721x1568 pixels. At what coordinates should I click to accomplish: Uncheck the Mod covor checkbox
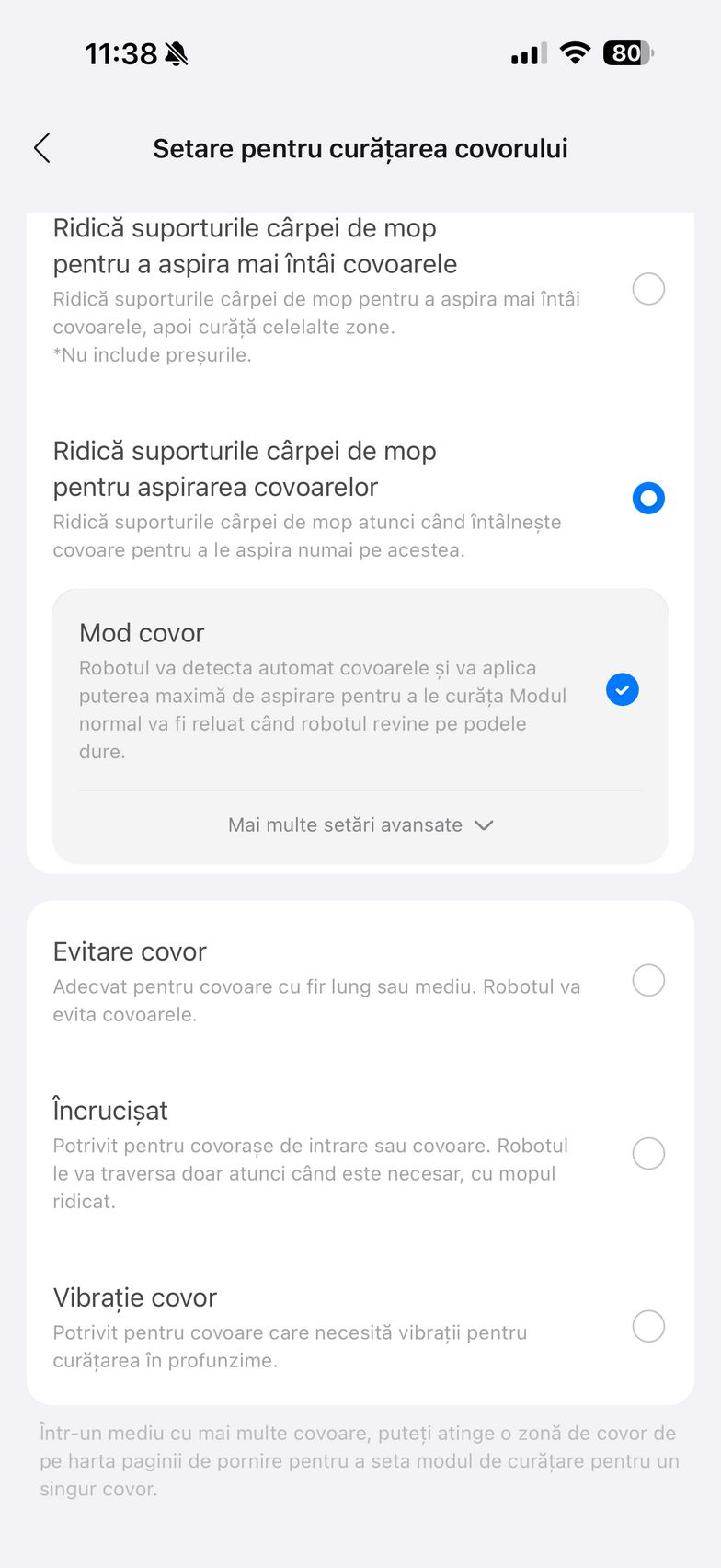[x=623, y=690]
